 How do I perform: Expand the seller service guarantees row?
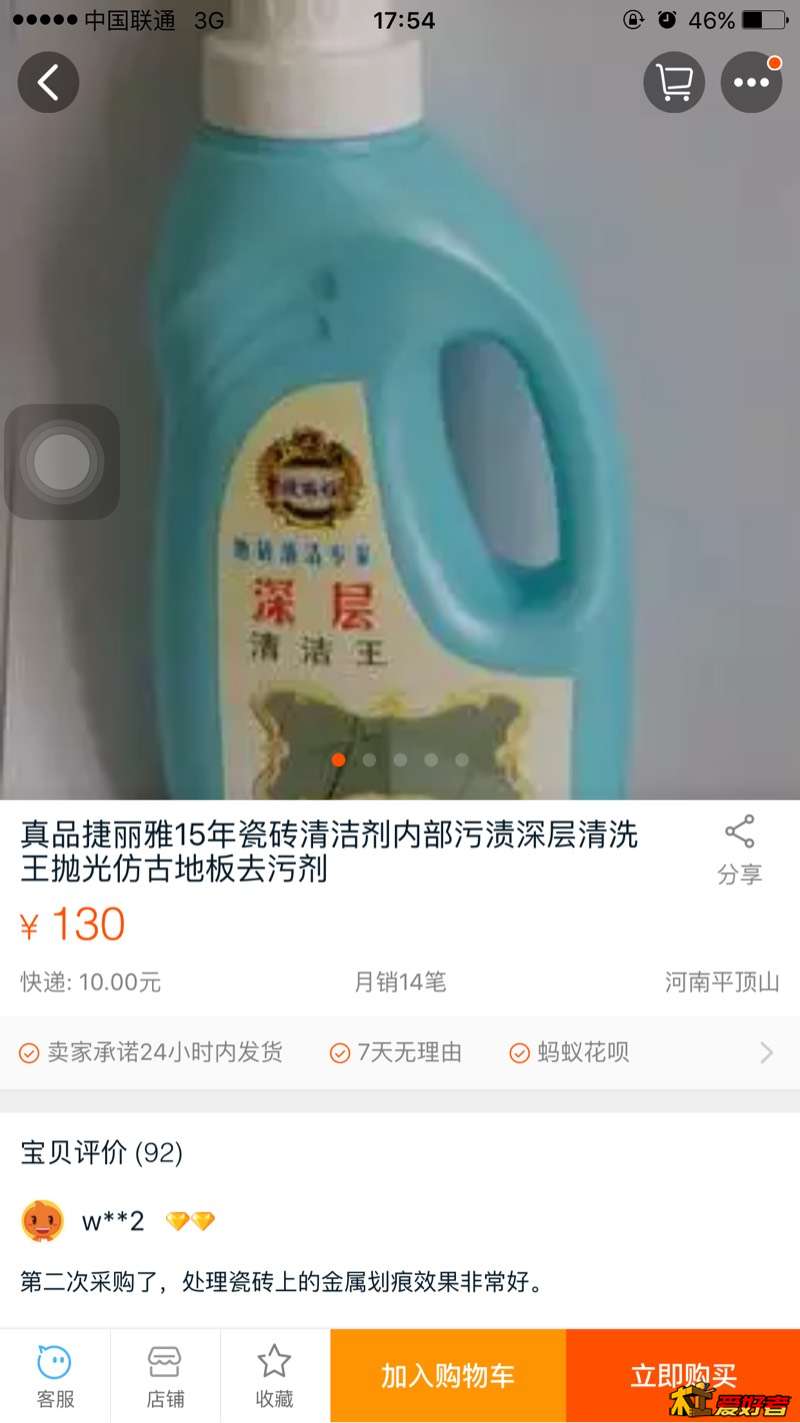(766, 1052)
